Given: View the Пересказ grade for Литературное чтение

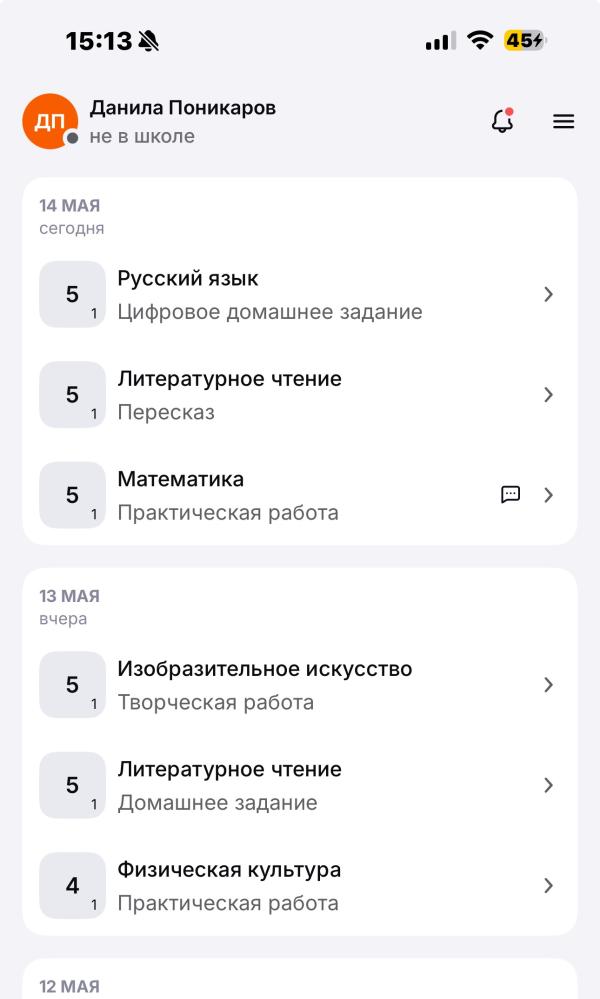Looking at the screenshot, I should (300, 395).
